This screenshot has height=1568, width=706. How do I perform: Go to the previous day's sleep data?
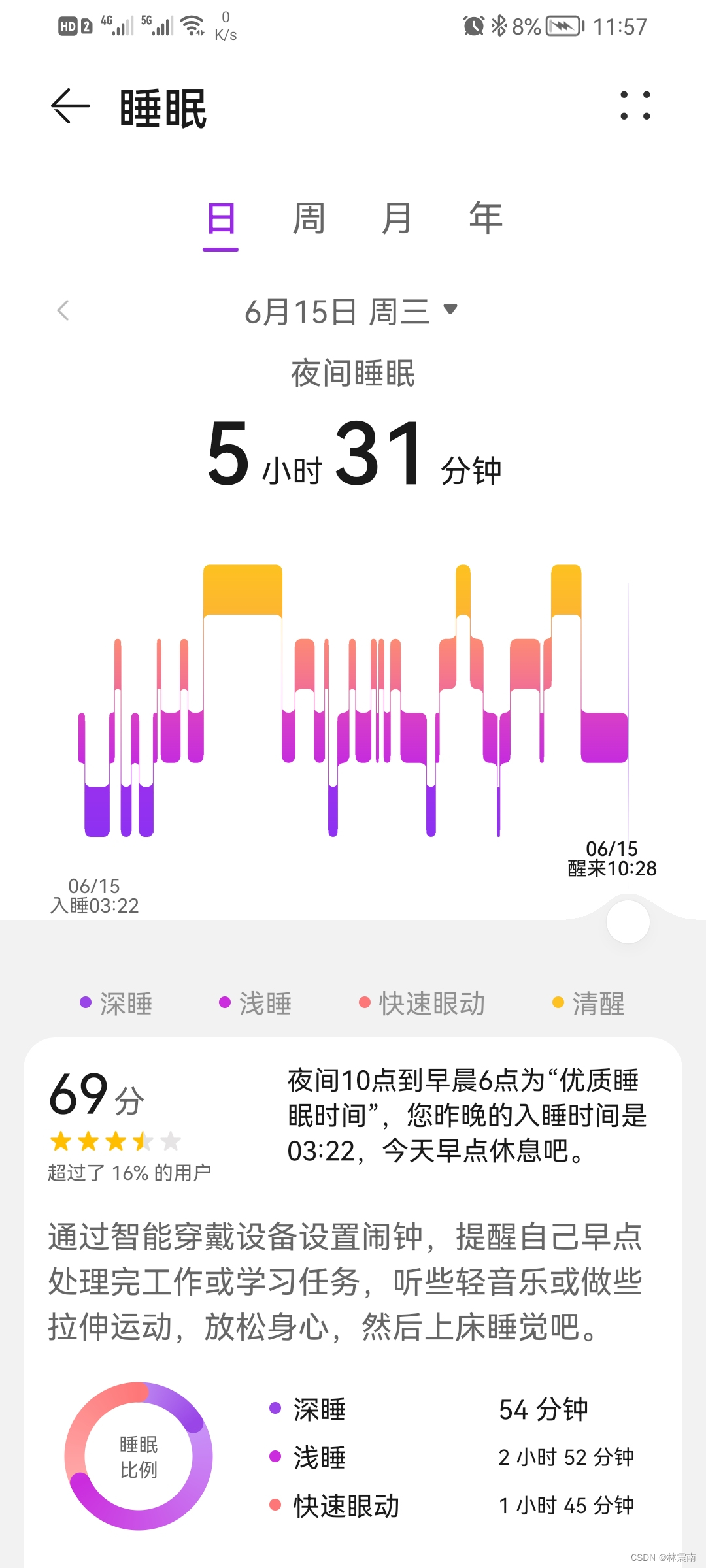tap(63, 311)
